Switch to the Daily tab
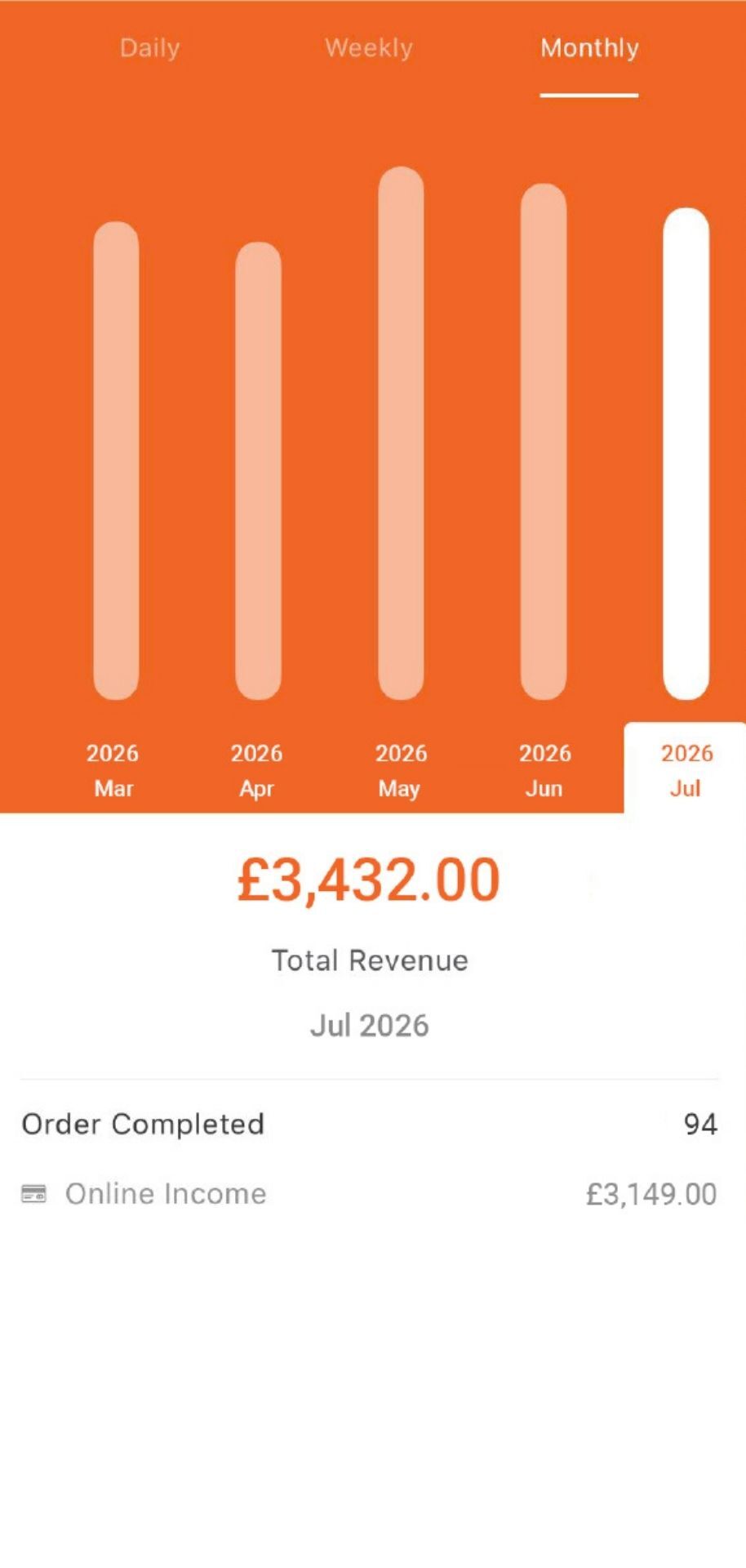Image resolution: width=746 pixels, height=1568 pixels. [149, 48]
